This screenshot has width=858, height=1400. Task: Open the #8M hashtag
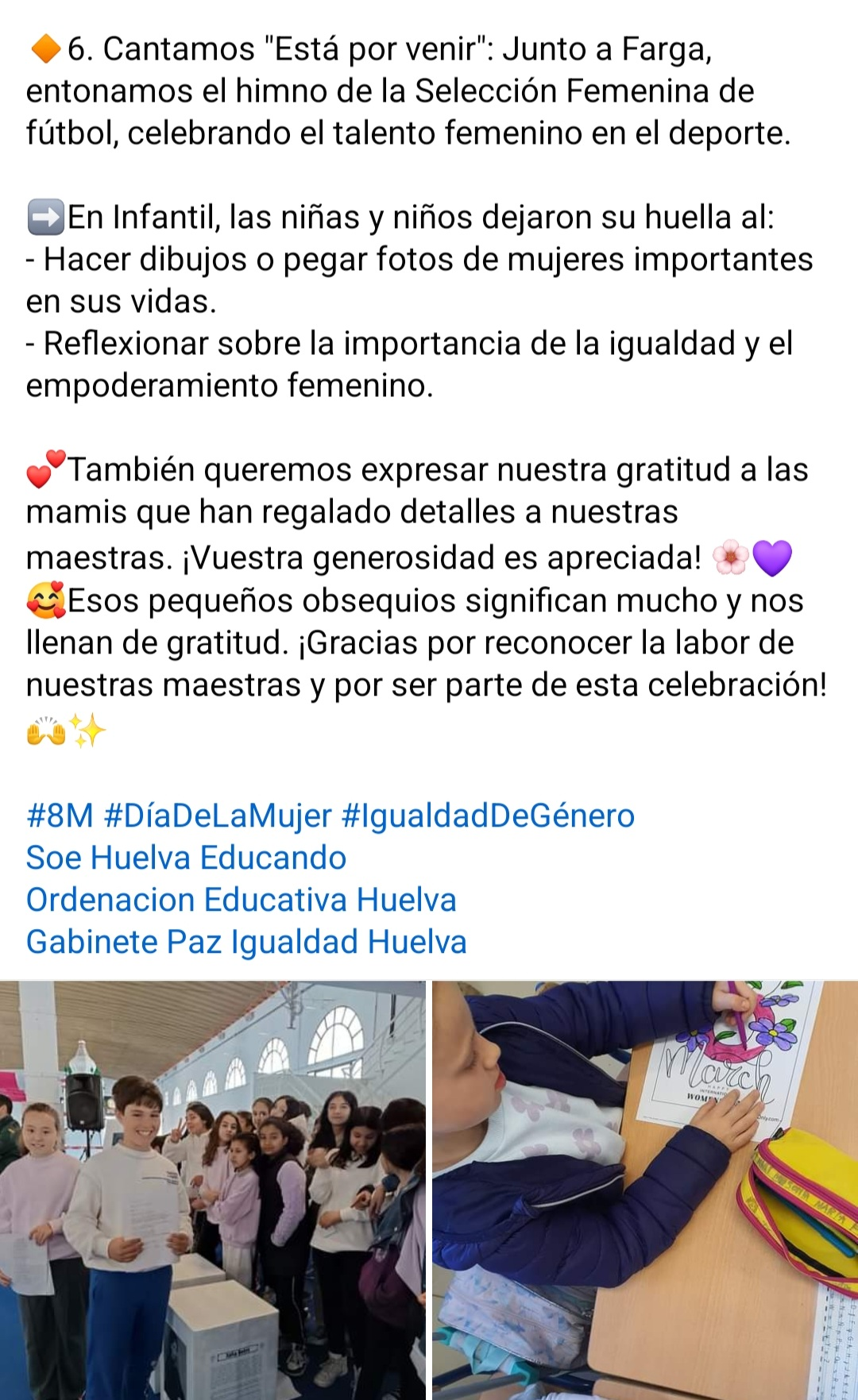(60, 816)
